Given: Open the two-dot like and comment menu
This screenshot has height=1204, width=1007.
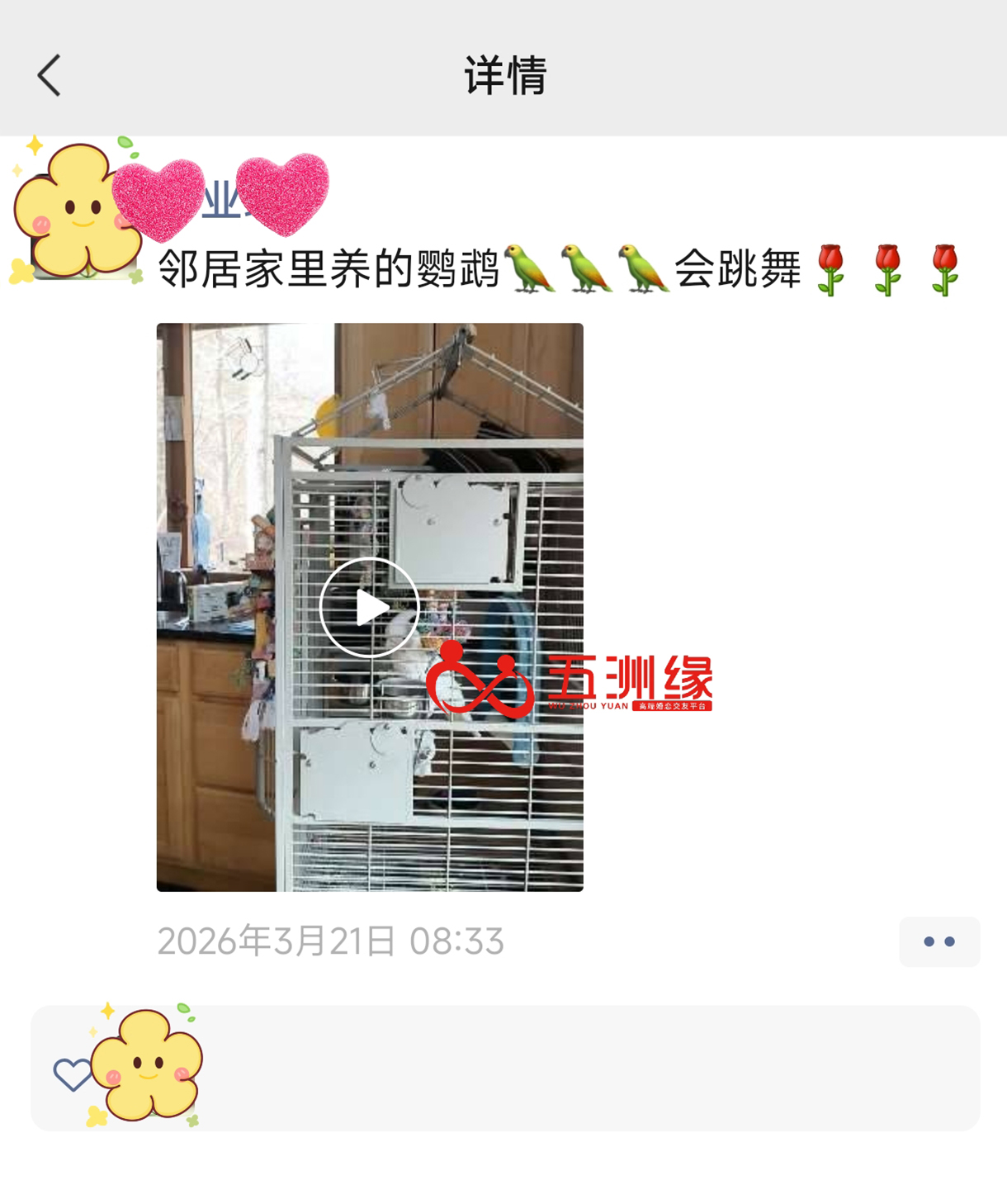Looking at the screenshot, I should tap(938, 941).
